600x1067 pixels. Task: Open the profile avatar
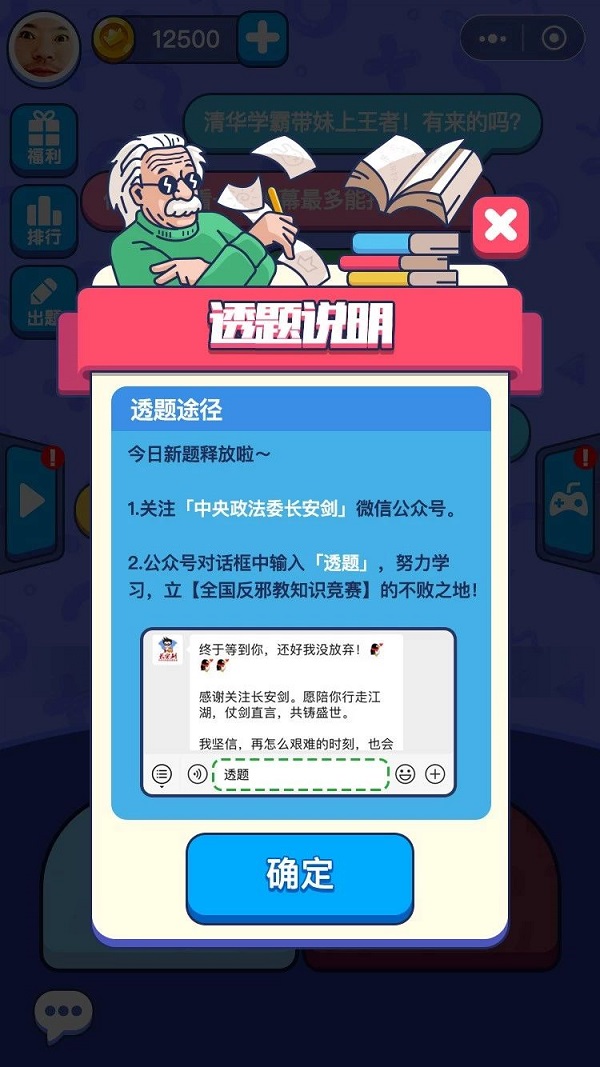coord(45,47)
